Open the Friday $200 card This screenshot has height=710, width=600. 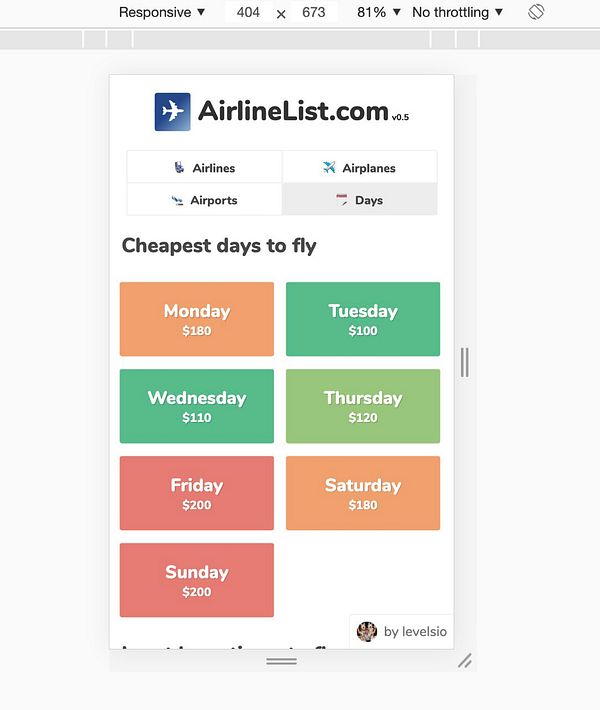[x=197, y=493]
